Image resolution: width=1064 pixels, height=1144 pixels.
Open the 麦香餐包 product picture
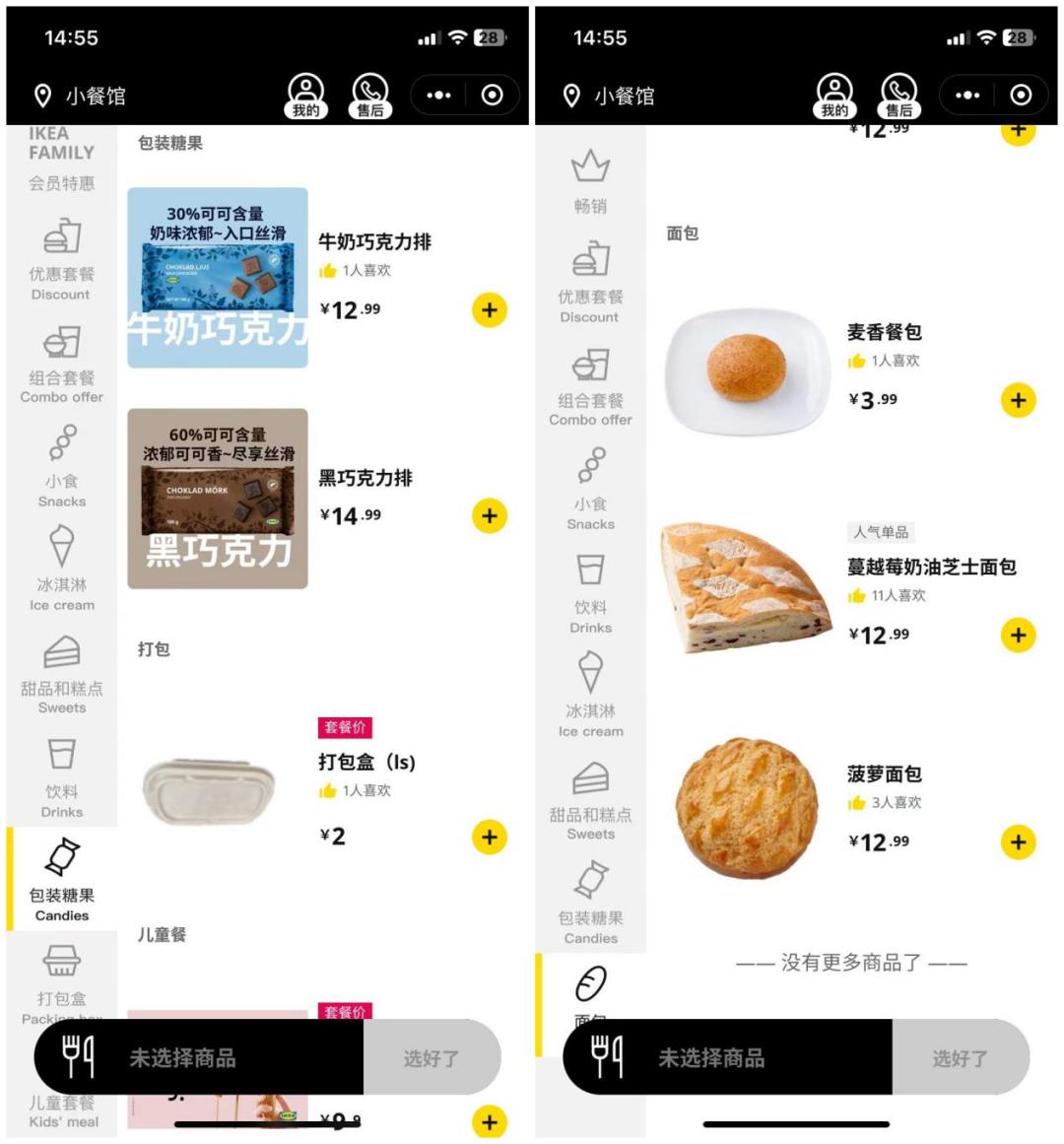(748, 370)
